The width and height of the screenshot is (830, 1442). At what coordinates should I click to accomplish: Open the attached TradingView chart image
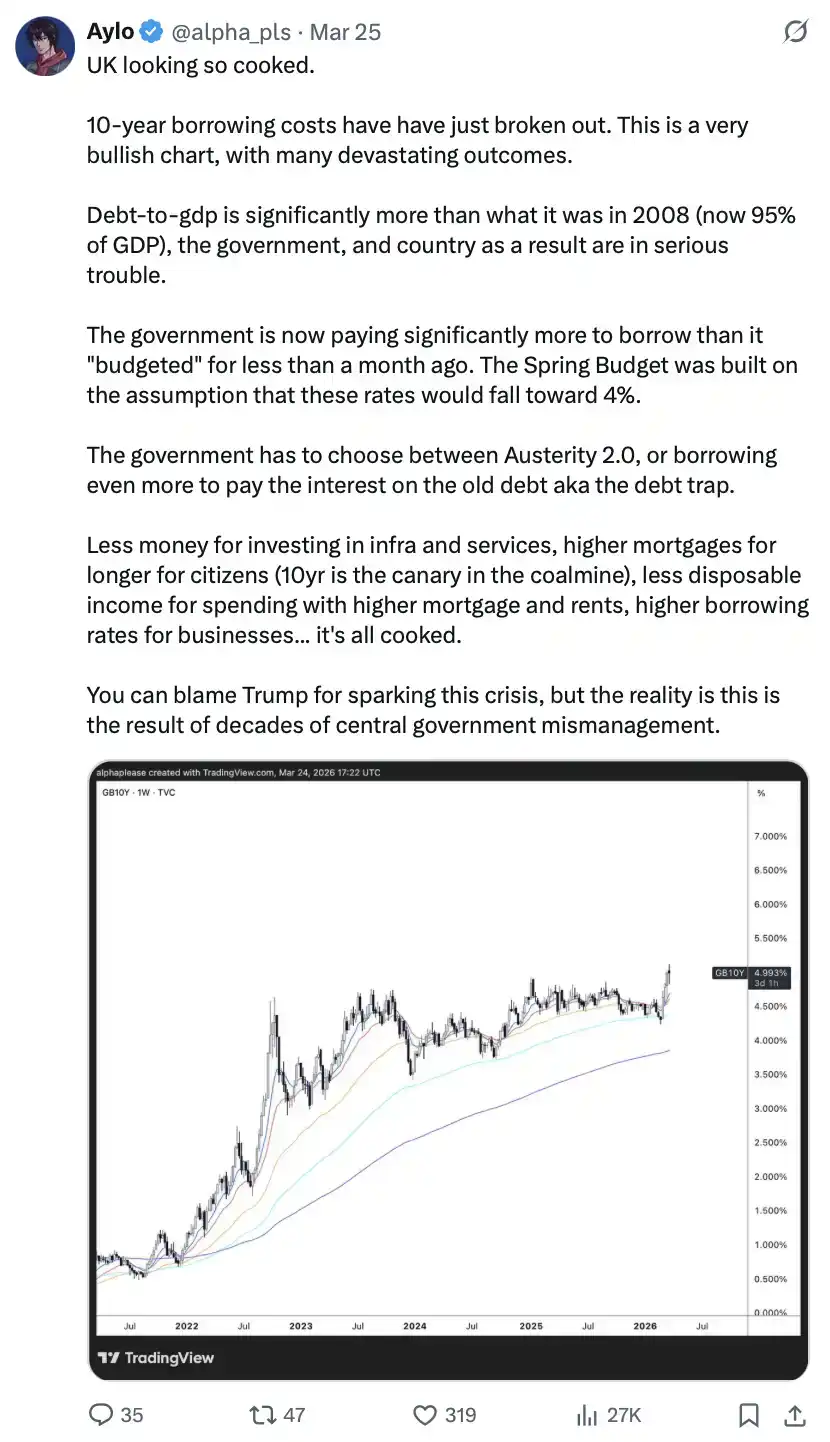447,1070
